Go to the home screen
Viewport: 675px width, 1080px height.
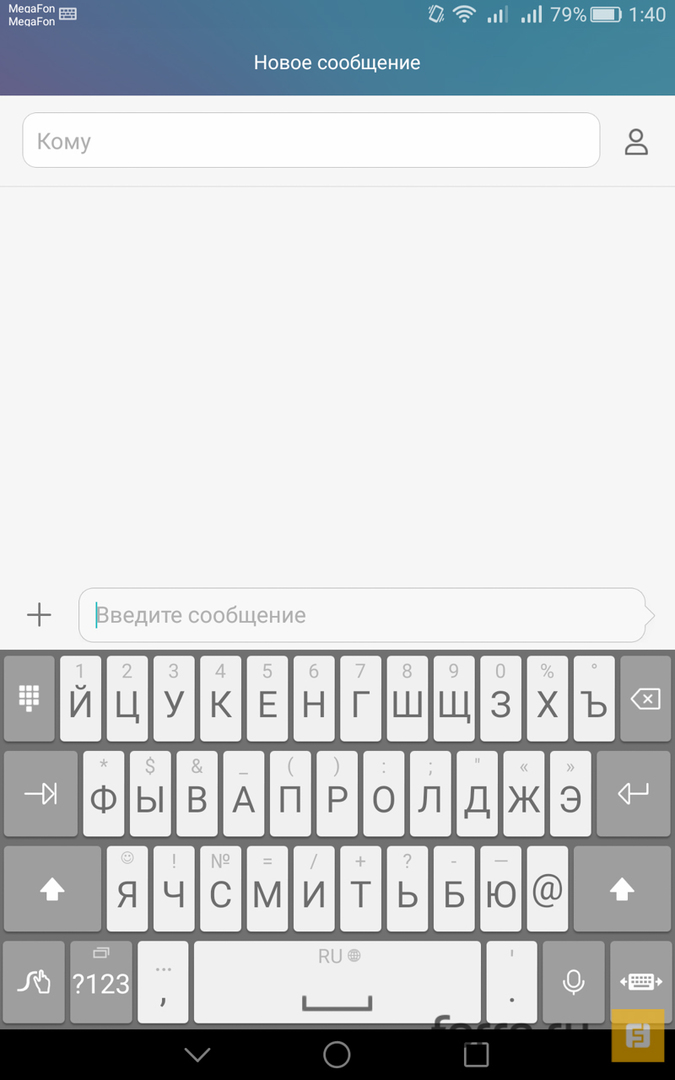(337, 1054)
